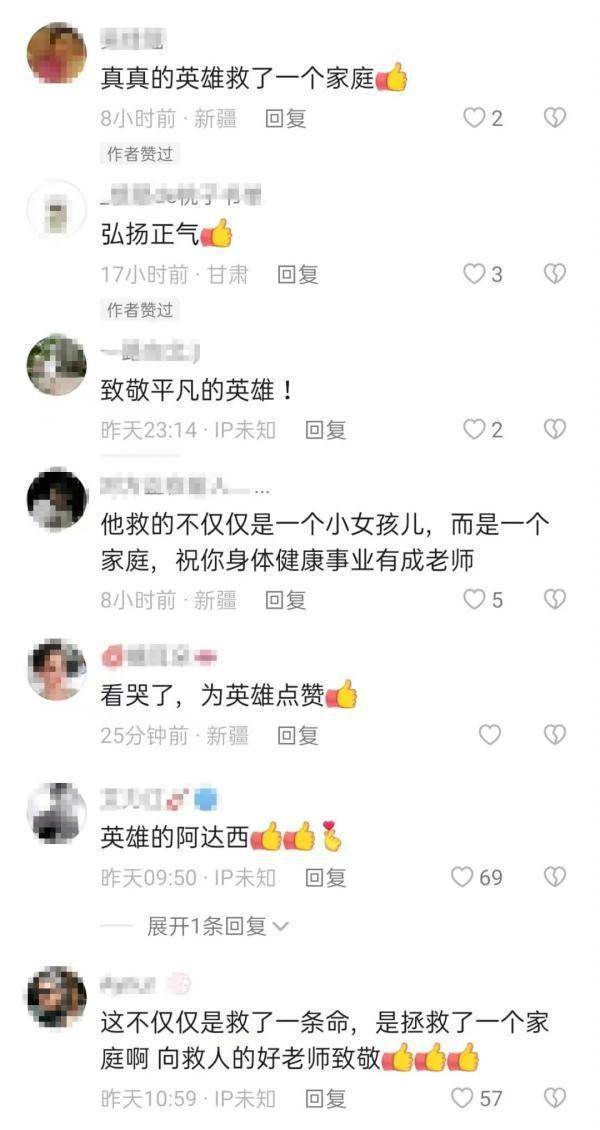The height and width of the screenshot is (1130, 600).
Task: Dislike the comment "向救人的好老师致敬"
Action: pyautogui.click(x=554, y=1098)
